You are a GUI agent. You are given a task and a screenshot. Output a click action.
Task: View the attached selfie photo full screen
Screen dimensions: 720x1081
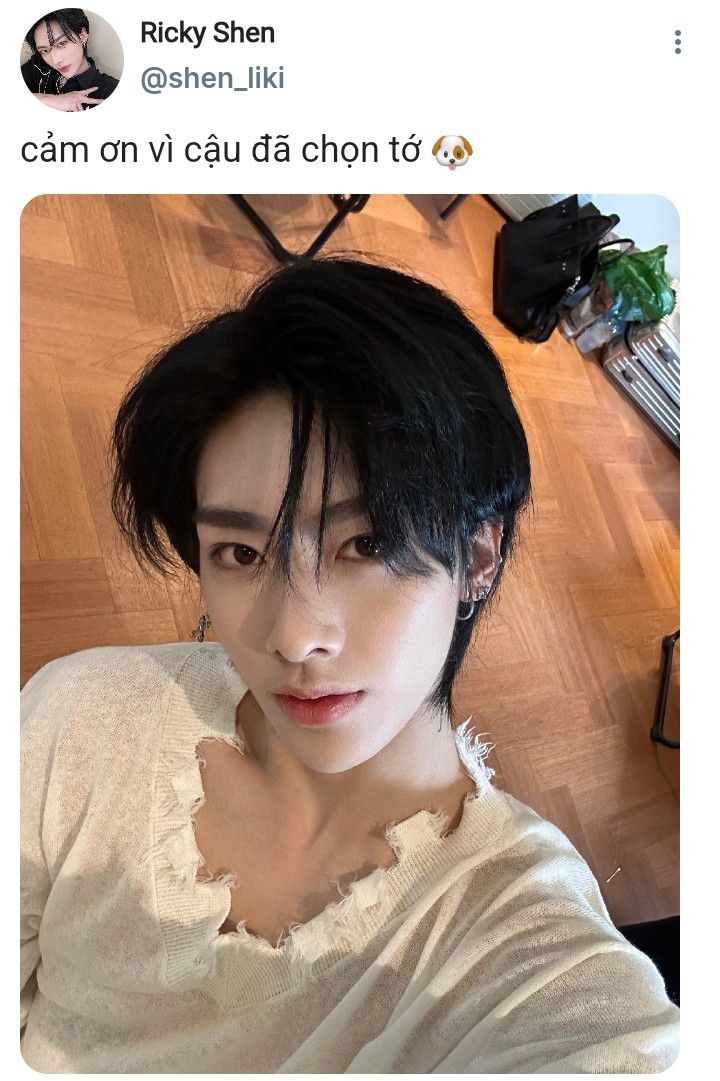(x=350, y=632)
